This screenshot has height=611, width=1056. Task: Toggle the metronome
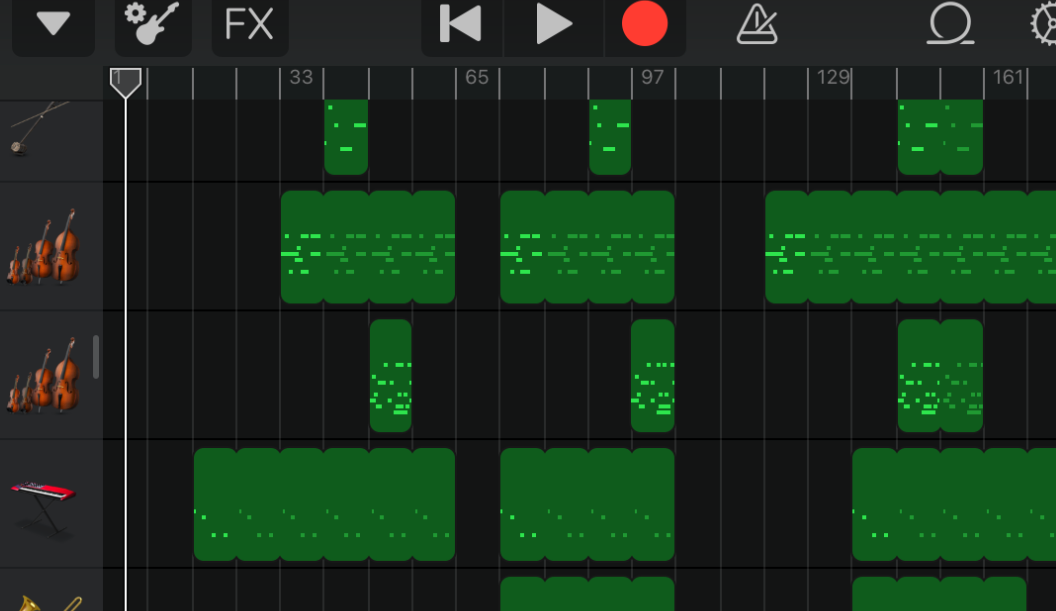click(757, 24)
